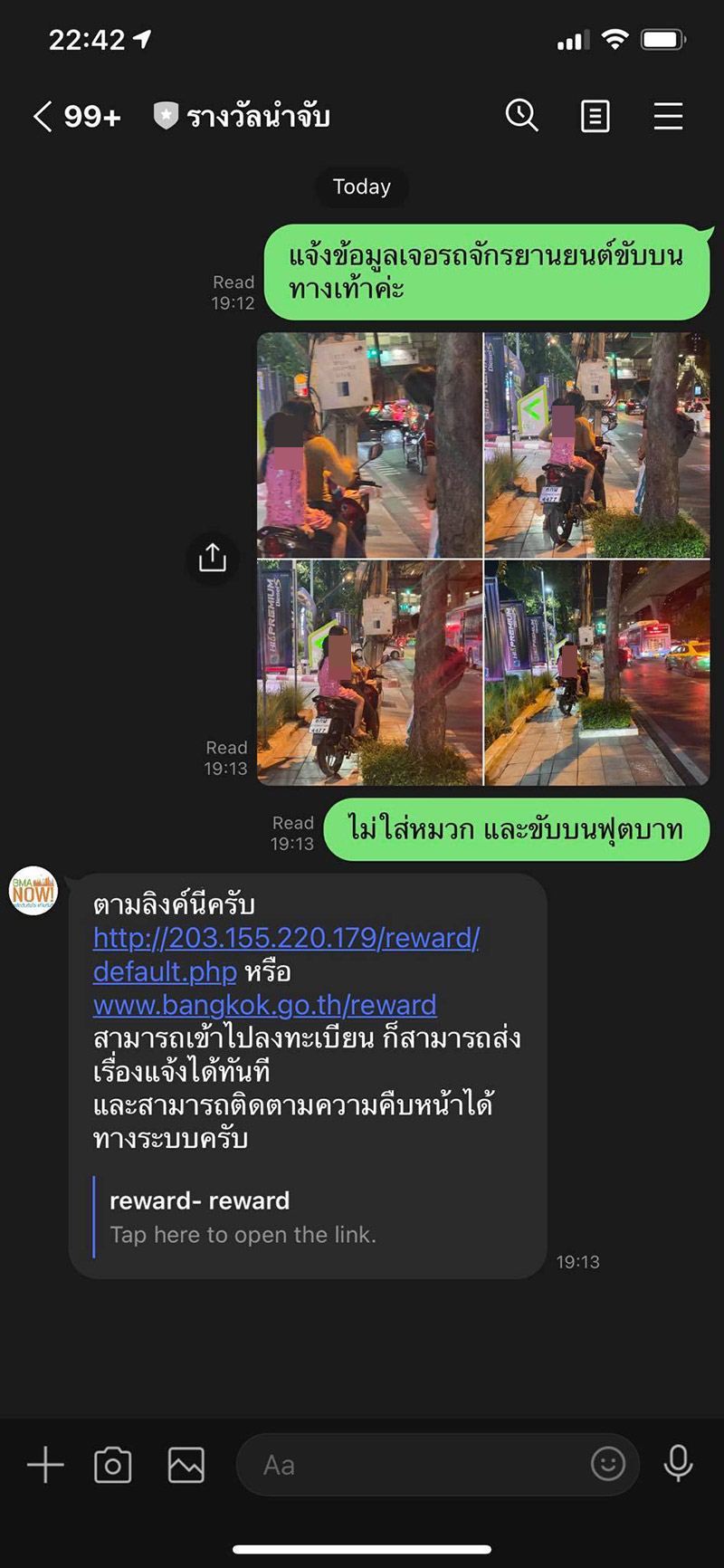Open the bottom-right street photo
724x1568 pixels.
click(x=596, y=672)
